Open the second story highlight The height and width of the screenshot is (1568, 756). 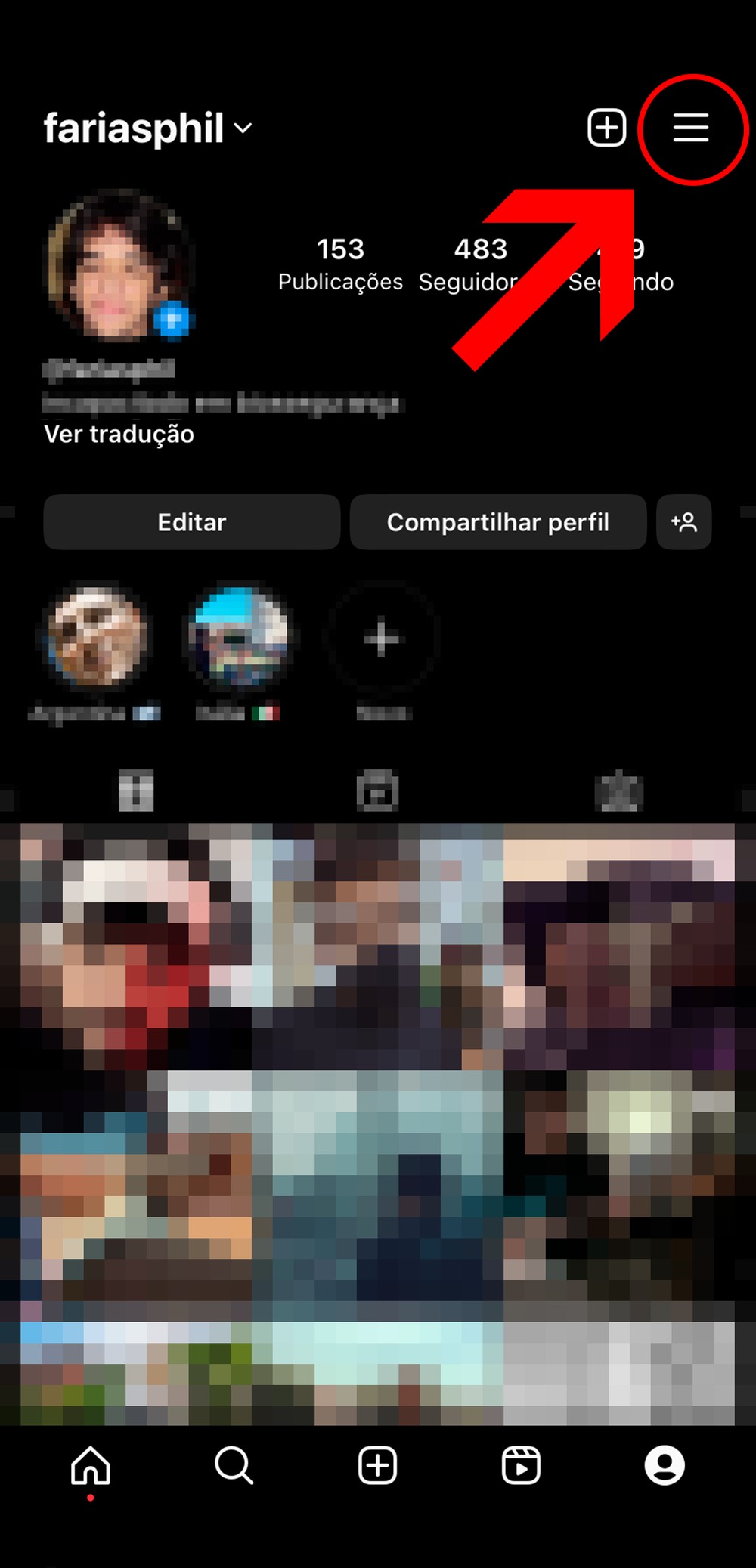[240, 639]
